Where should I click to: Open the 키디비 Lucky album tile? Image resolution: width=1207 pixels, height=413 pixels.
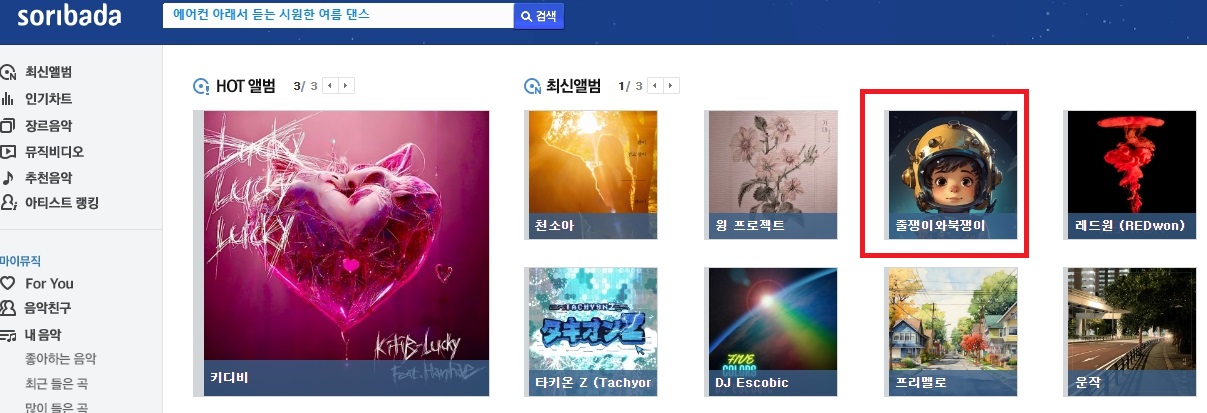pos(346,252)
